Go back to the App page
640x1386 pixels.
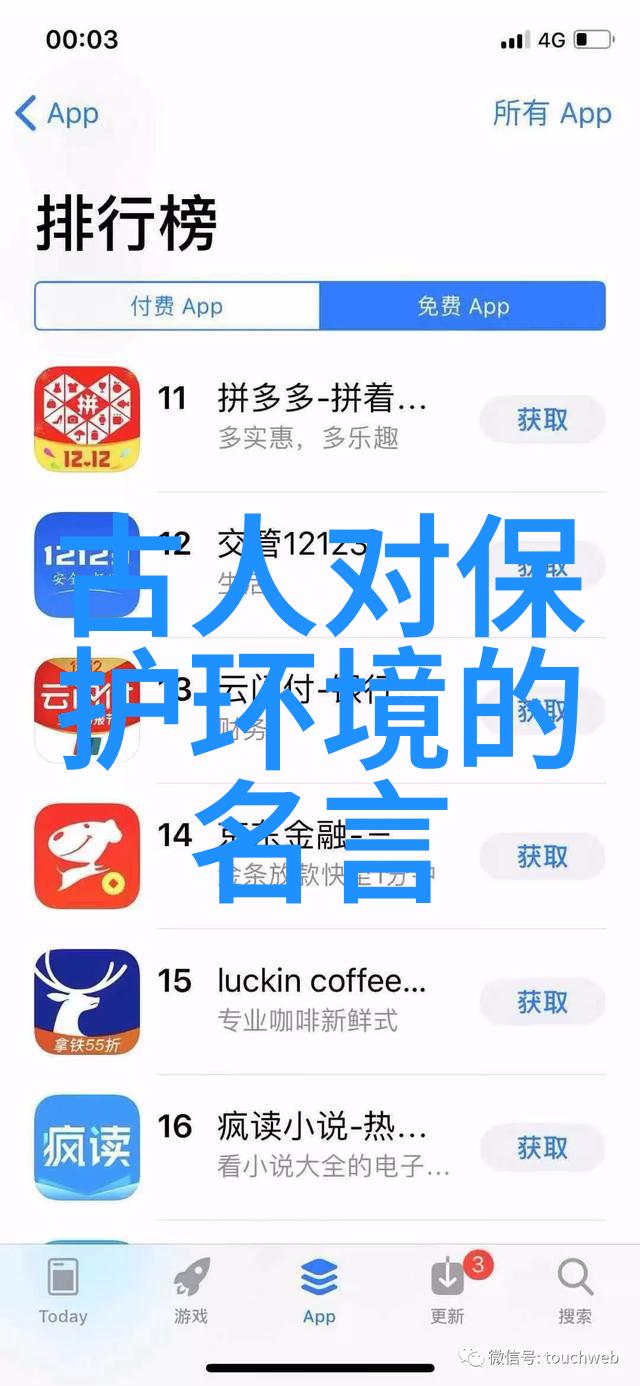(x=57, y=113)
